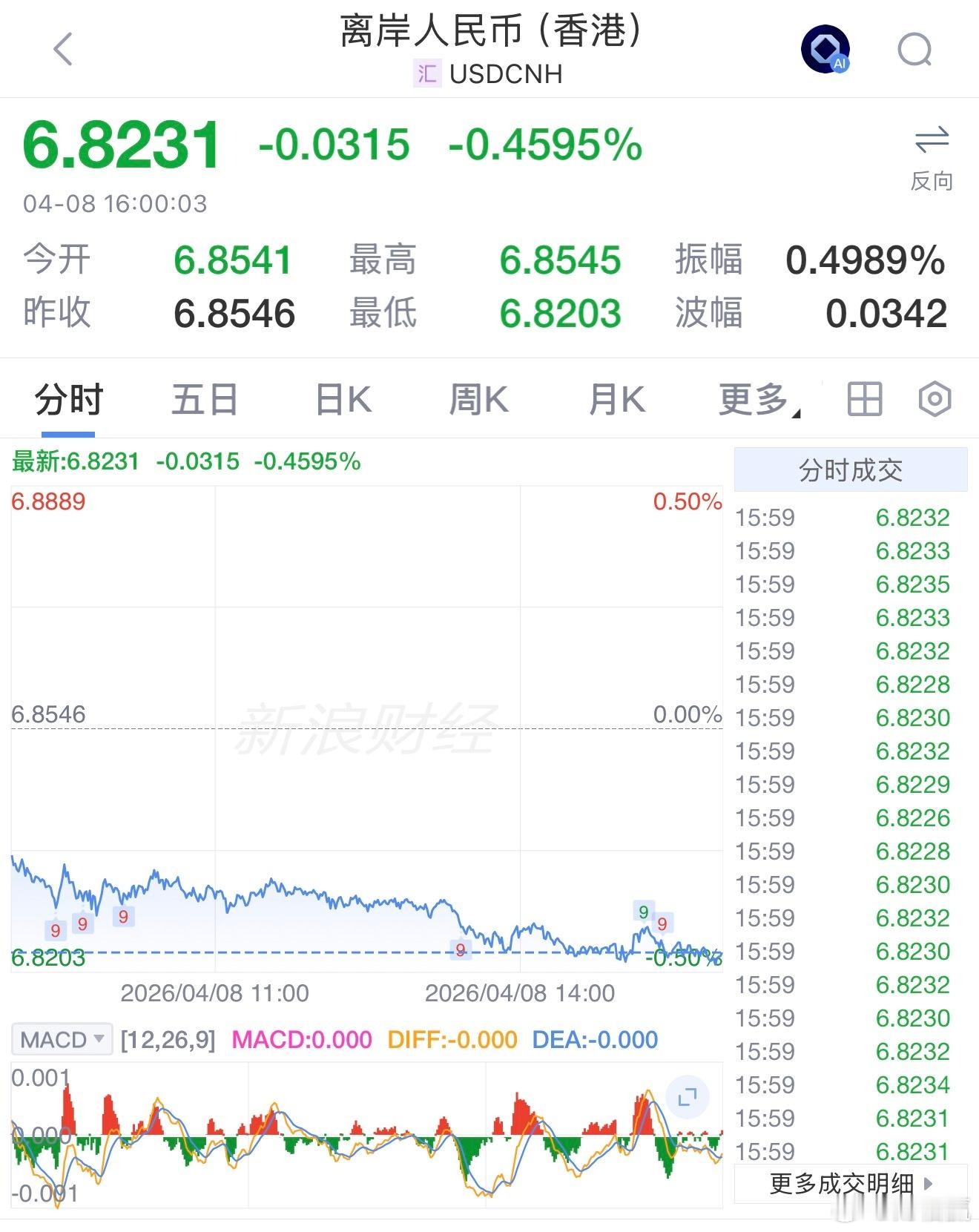Tap the 2026/04/08 14:00 axis label
The width and height of the screenshot is (979, 1232).
(x=520, y=993)
